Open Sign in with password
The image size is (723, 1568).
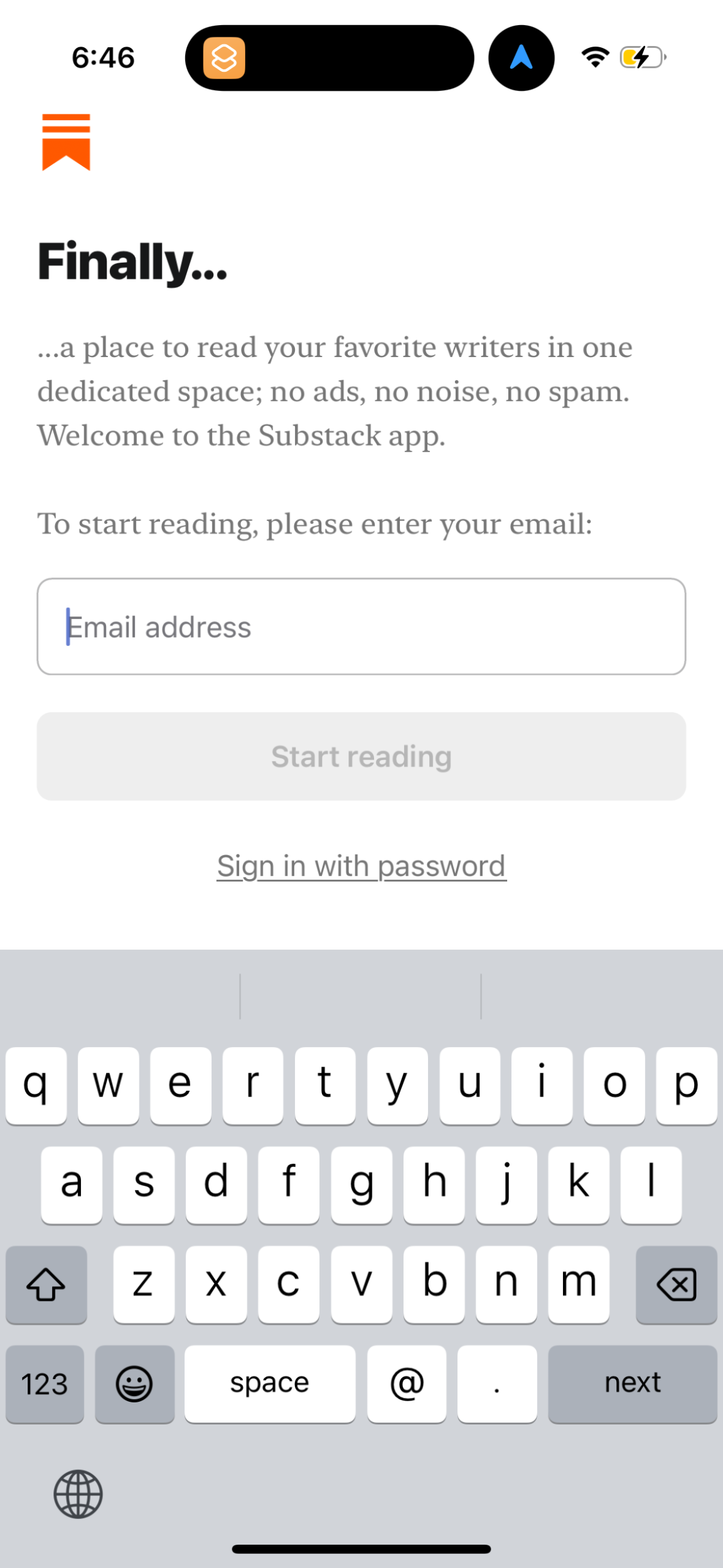(x=361, y=865)
